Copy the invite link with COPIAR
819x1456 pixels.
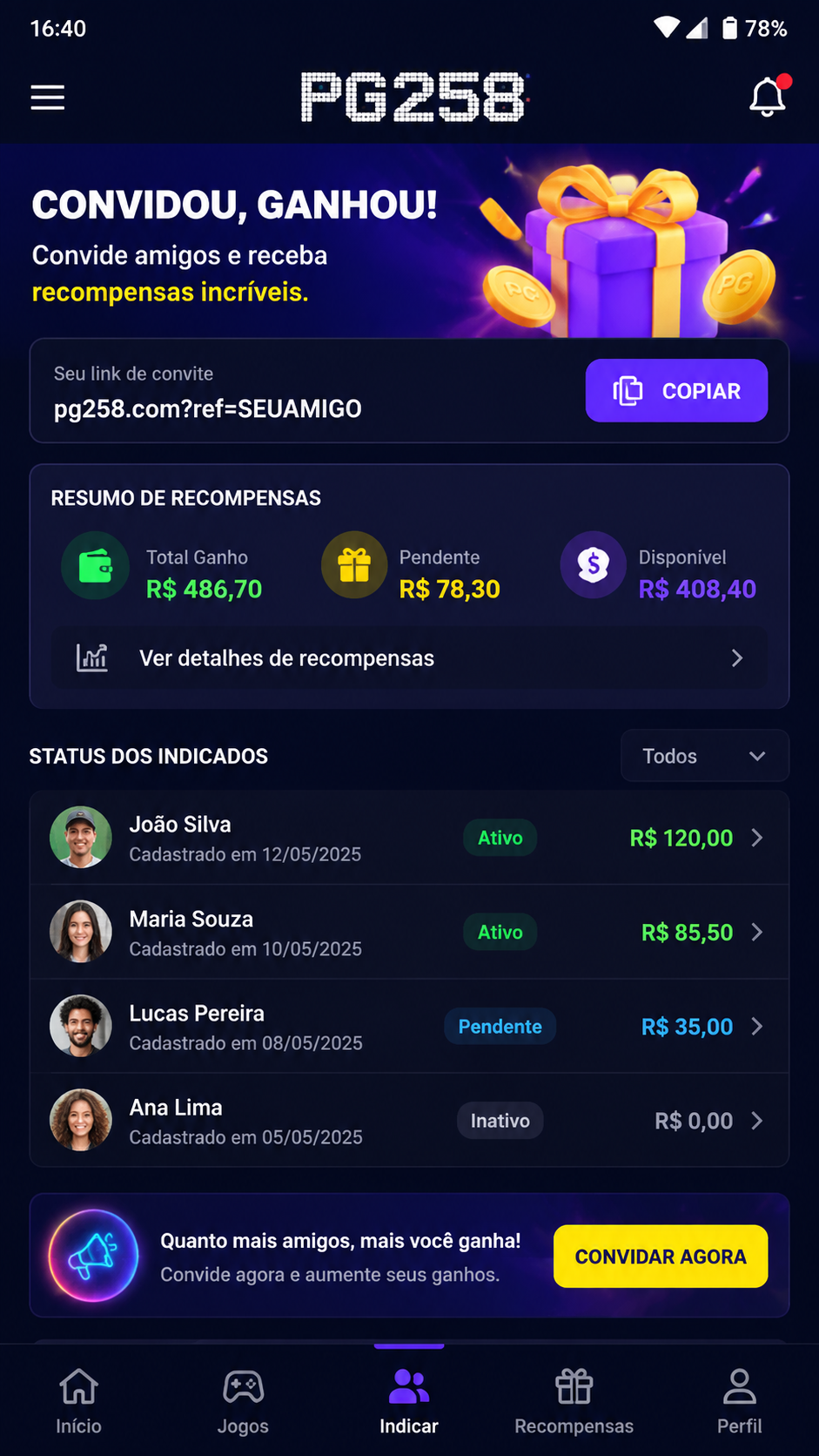(x=676, y=390)
